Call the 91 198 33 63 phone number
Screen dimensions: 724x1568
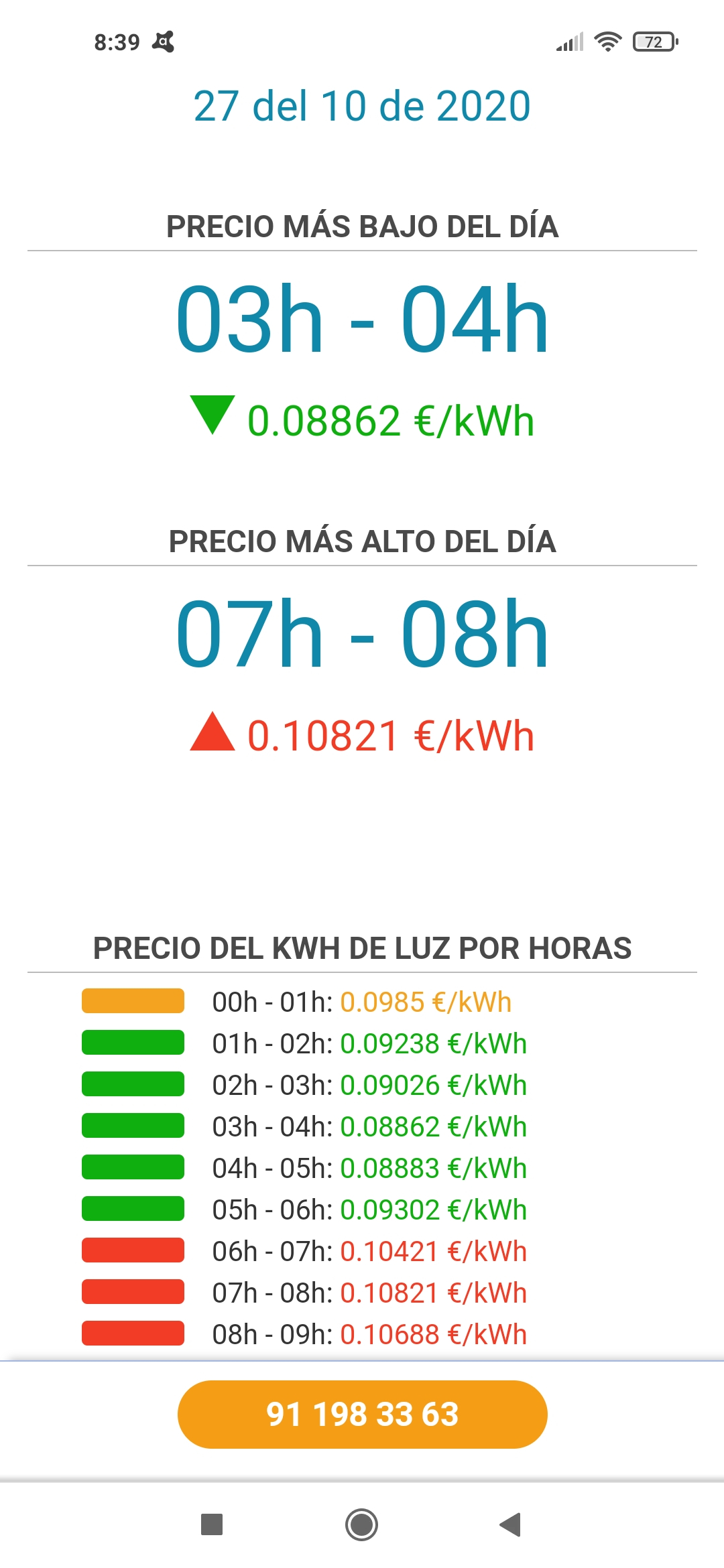pos(362,1414)
